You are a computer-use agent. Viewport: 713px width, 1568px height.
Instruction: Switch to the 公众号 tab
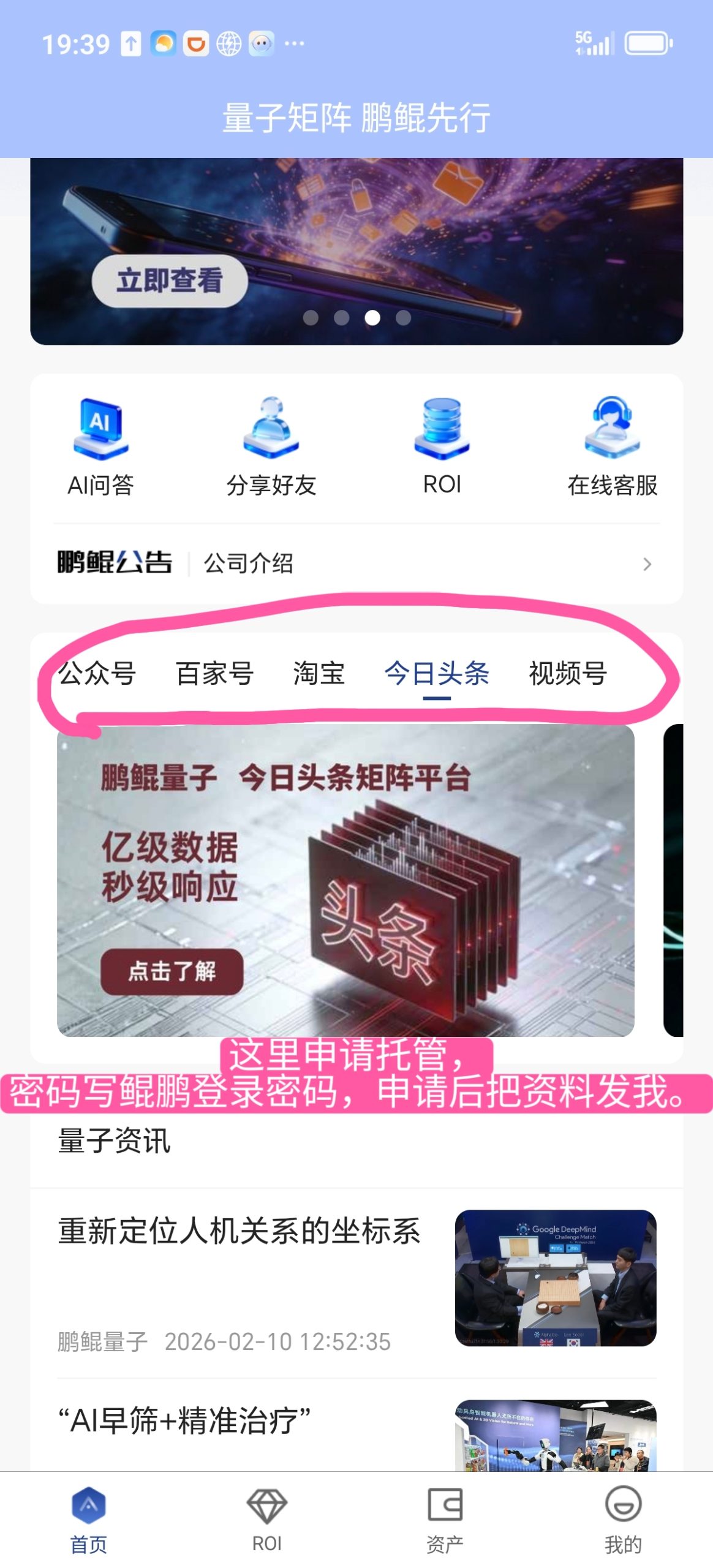(98, 674)
